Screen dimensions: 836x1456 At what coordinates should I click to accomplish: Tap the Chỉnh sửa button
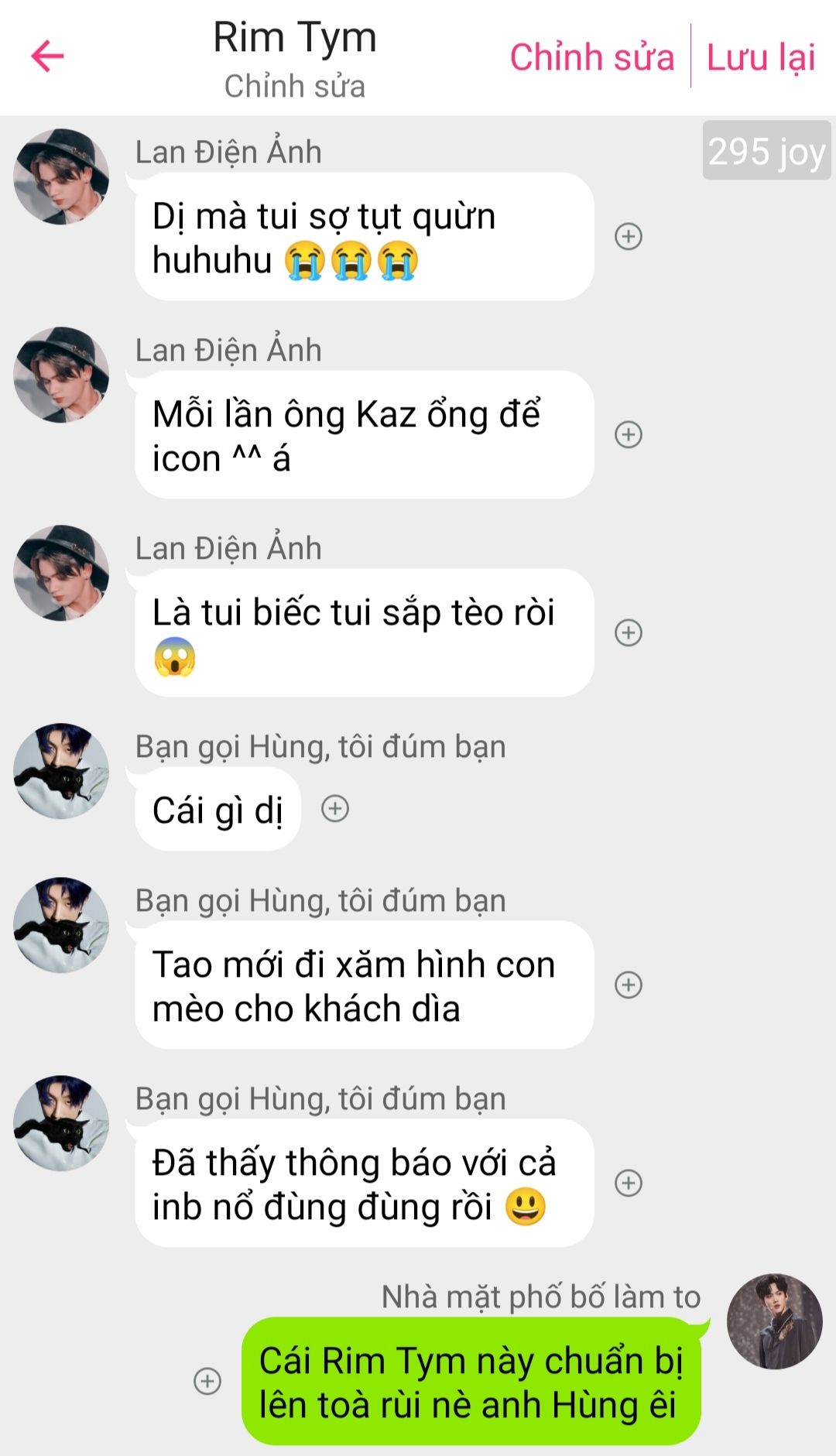[x=591, y=57]
